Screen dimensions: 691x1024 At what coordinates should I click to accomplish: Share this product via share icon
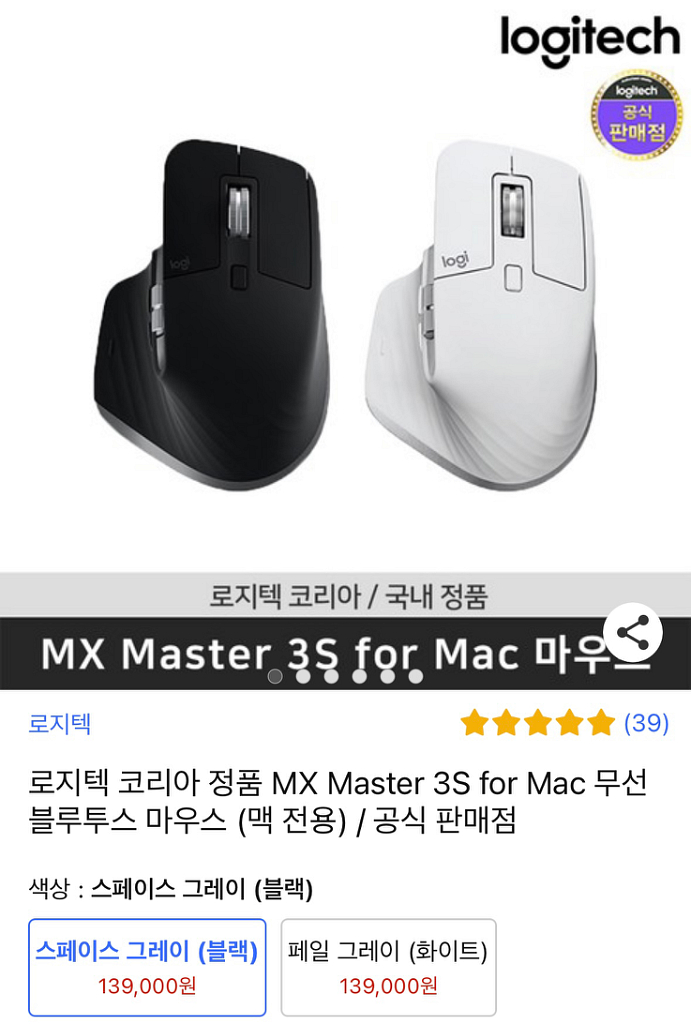point(633,632)
